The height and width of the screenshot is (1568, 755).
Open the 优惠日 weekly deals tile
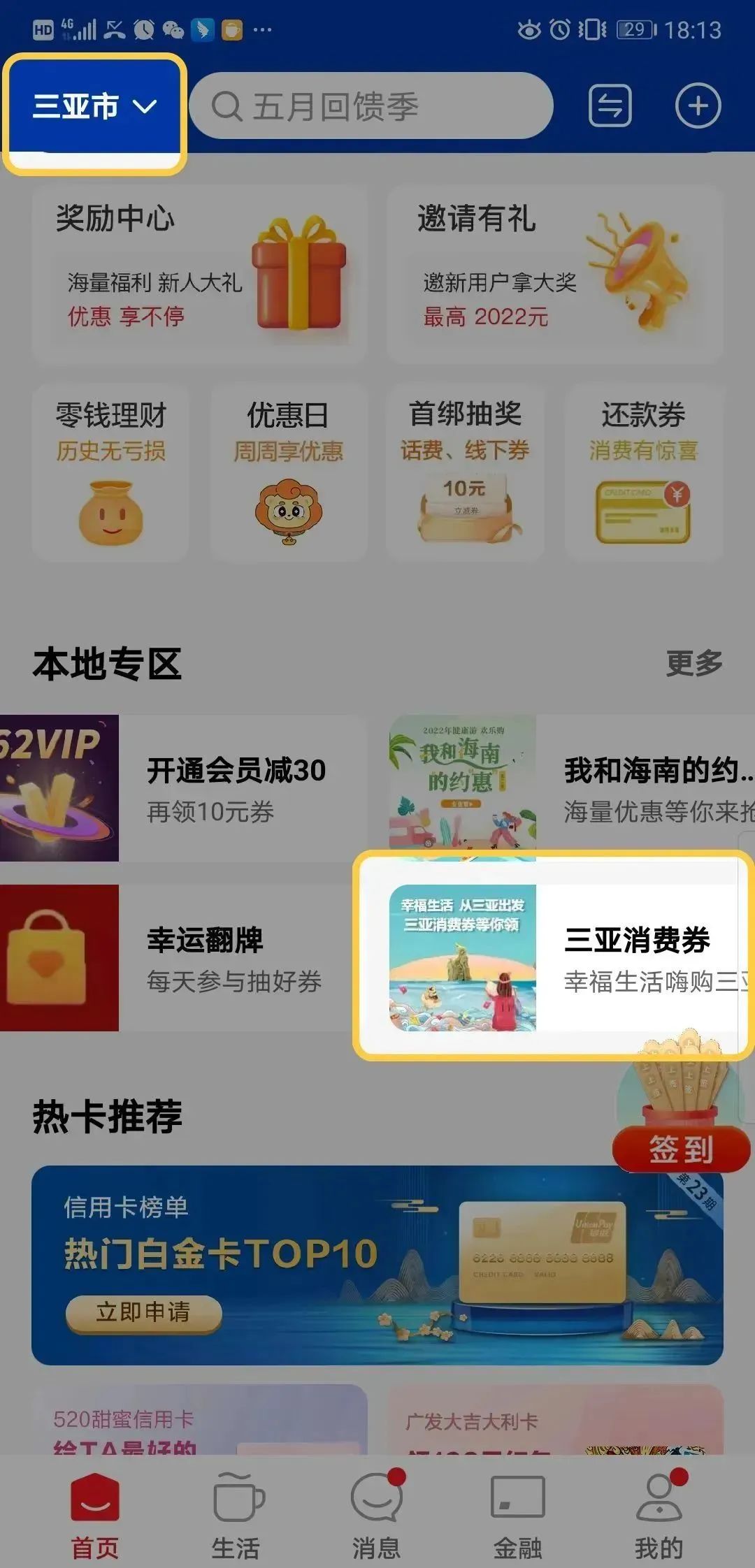288,472
